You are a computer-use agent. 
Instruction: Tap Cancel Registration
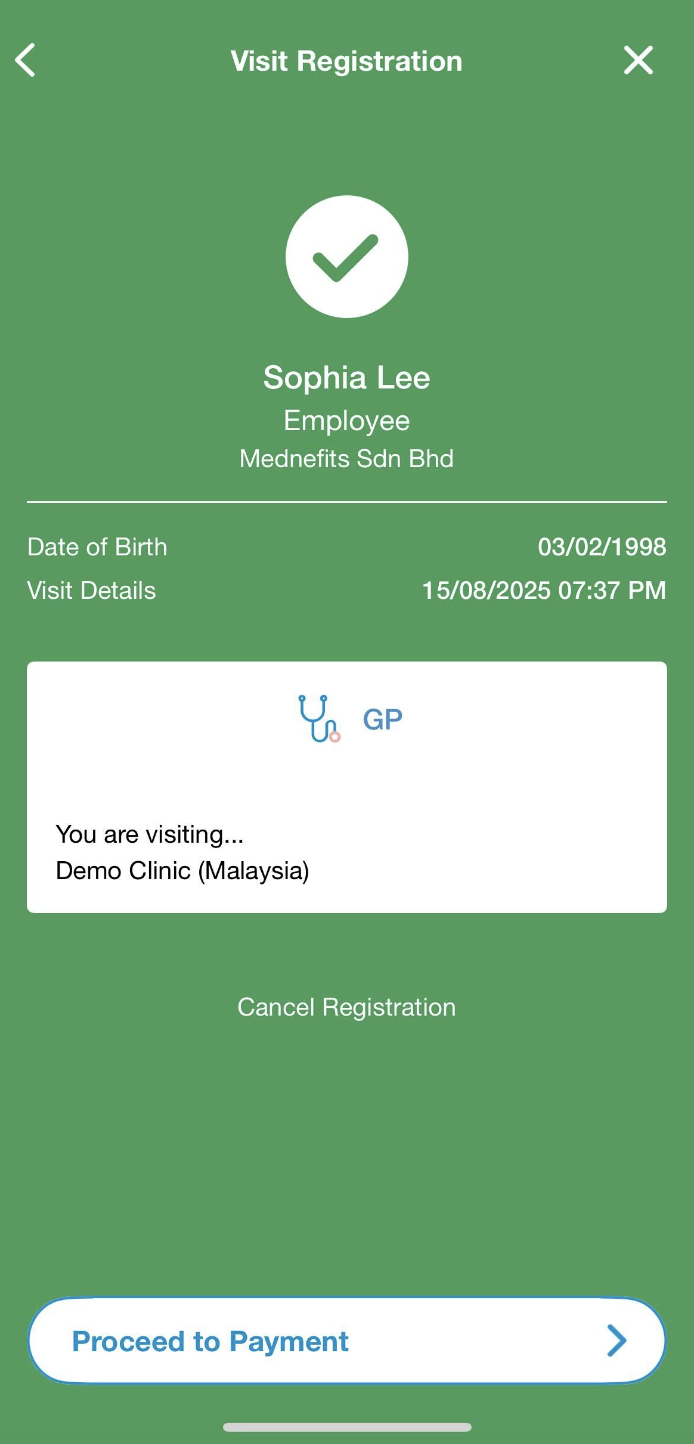(x=346, y=1007)
